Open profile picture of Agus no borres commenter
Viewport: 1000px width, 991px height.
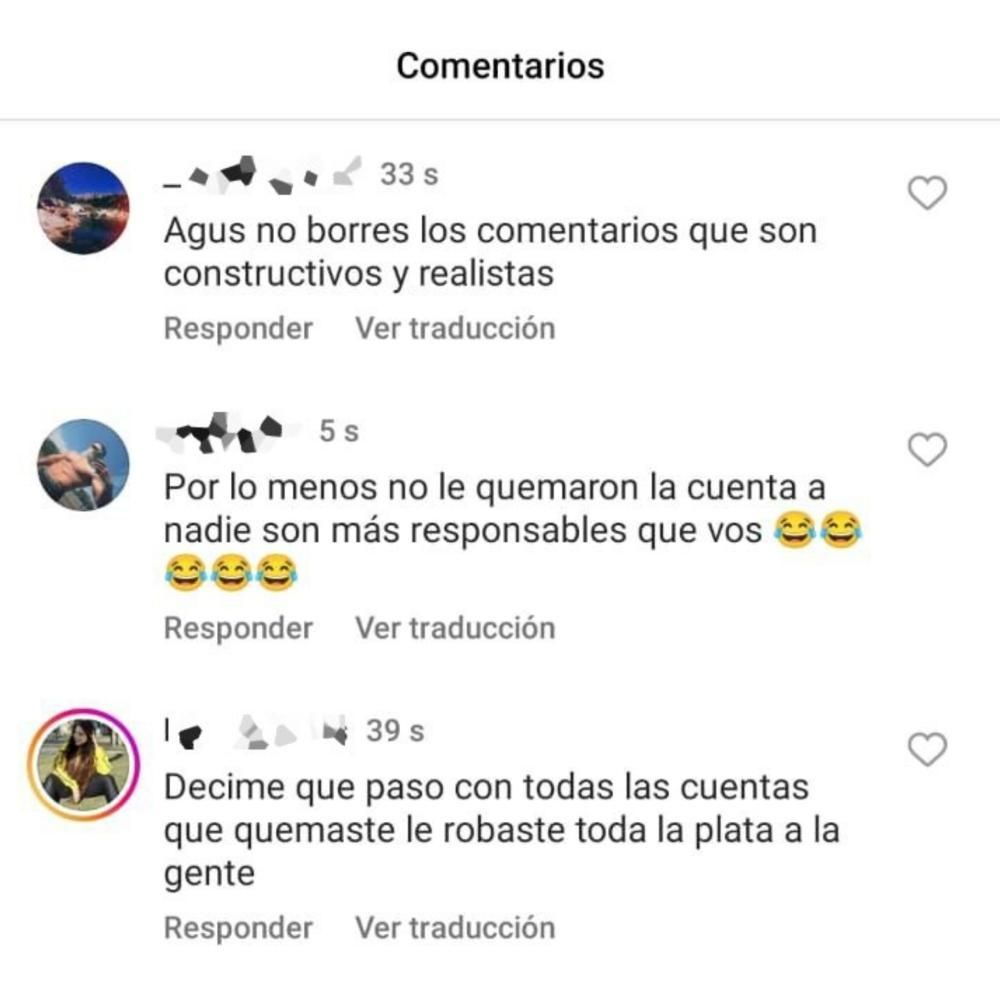(x=83, y=208)
